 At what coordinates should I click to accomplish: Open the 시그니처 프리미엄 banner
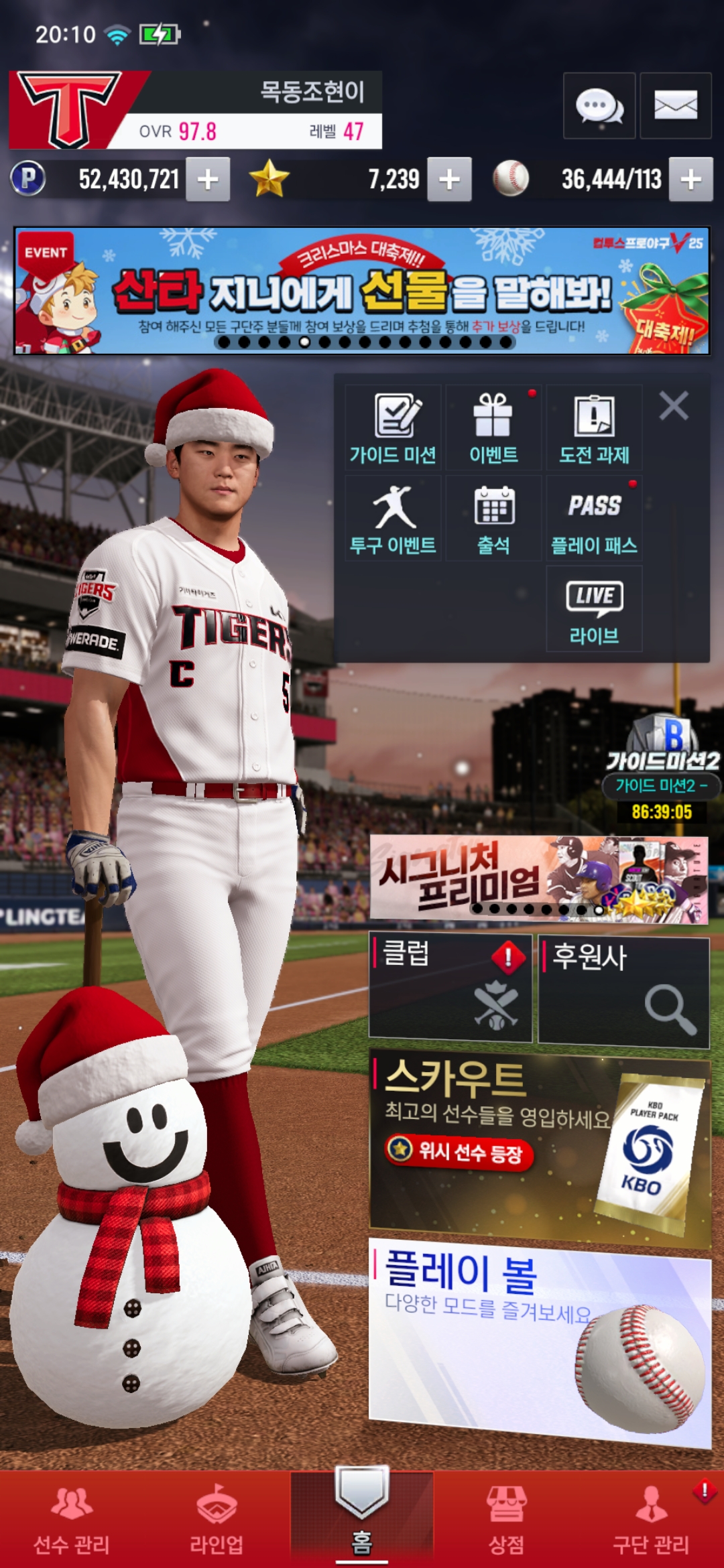(538, 878)
